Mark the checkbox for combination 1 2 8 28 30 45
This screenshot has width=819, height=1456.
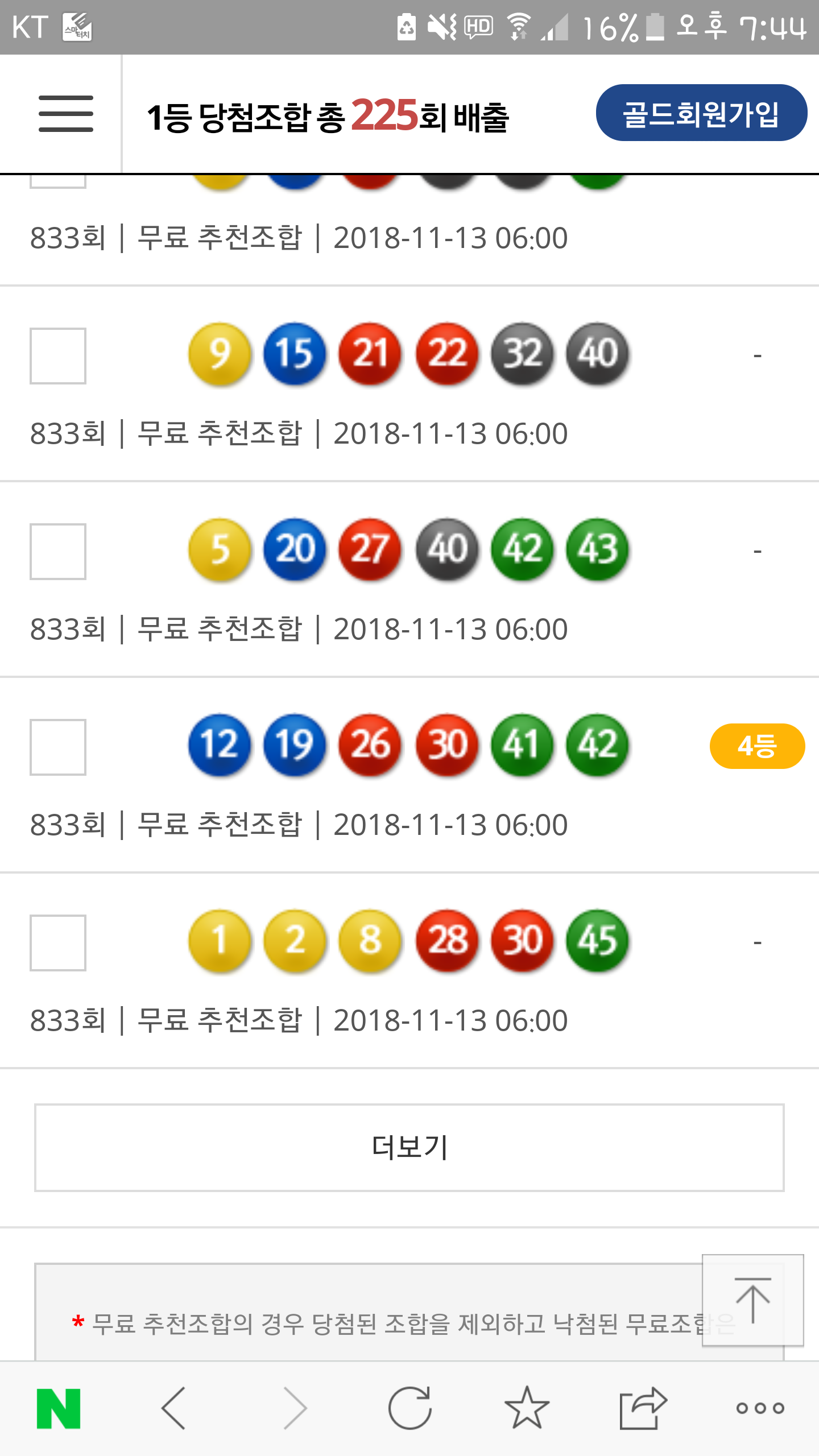click(58, 943)
